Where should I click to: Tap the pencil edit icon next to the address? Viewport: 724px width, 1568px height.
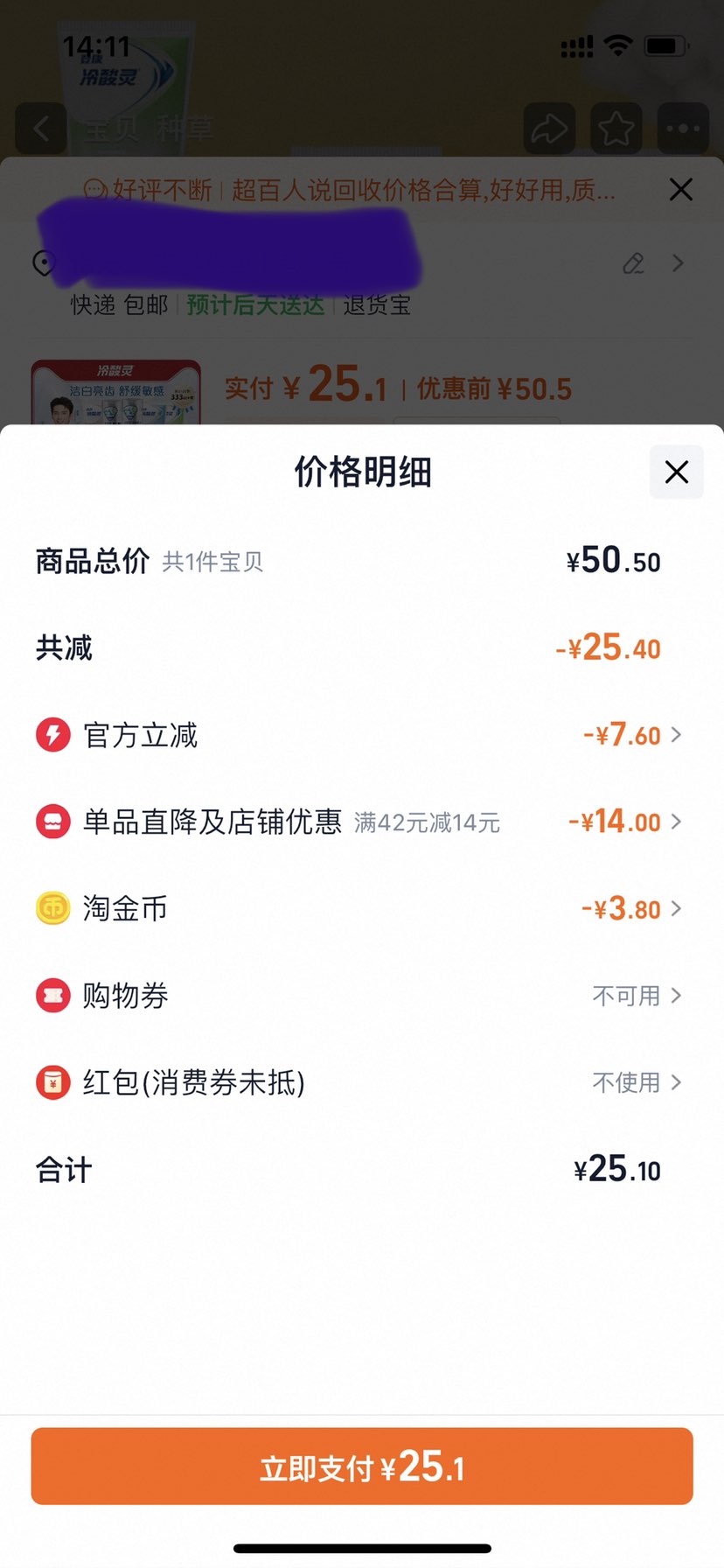point(633,262)
